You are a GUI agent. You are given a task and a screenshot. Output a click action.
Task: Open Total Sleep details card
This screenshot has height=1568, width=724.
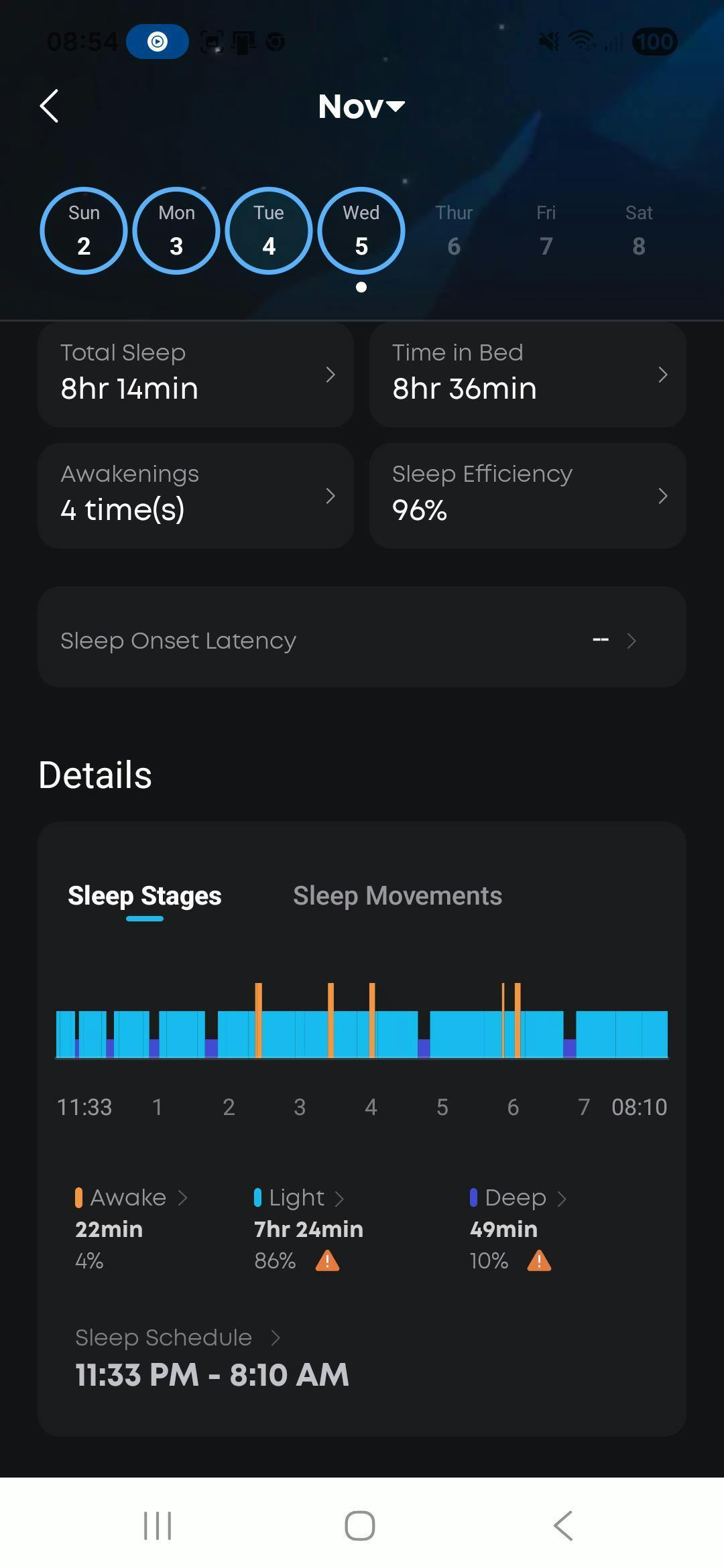tap(196, 374)
